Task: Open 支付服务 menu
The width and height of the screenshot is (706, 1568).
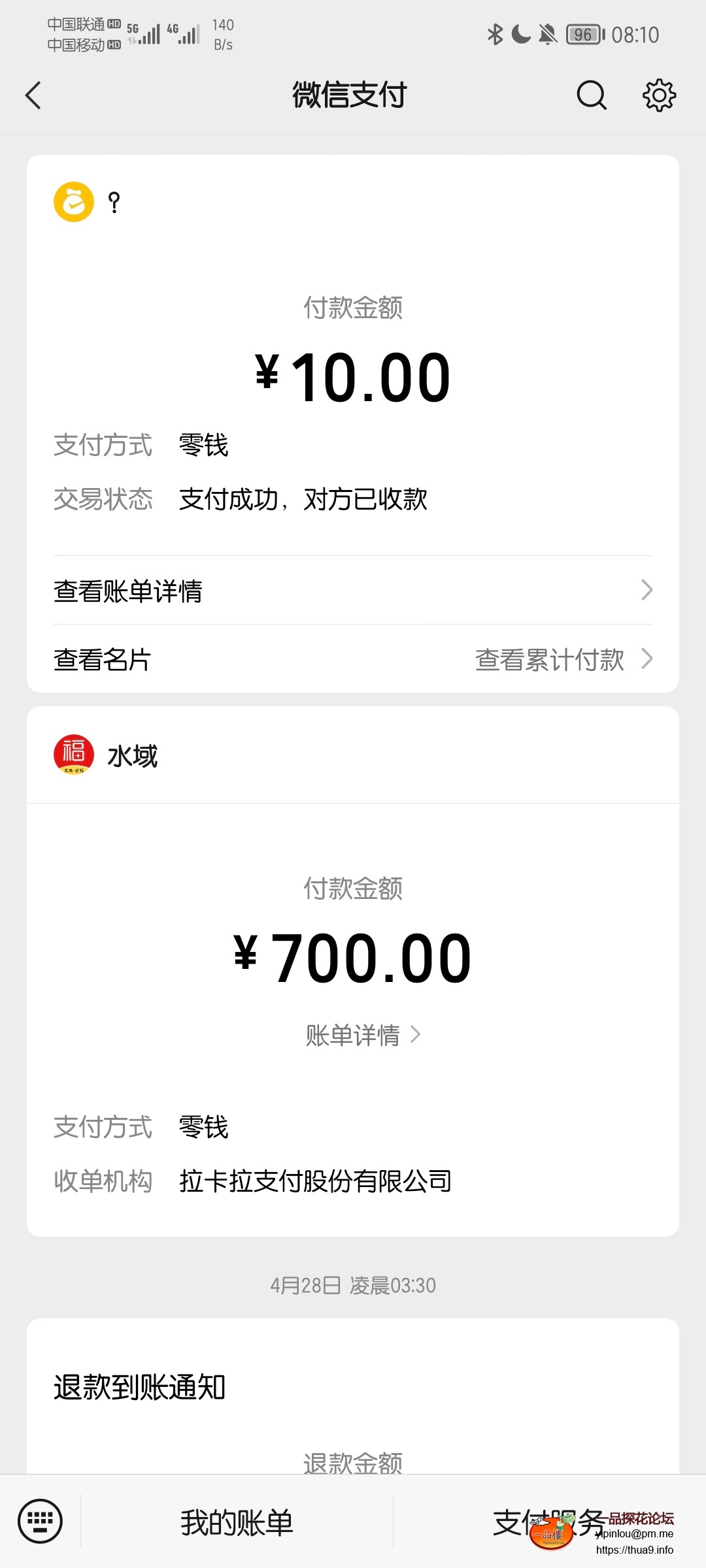Action: pyautogui.click(x=548, y=1522)
